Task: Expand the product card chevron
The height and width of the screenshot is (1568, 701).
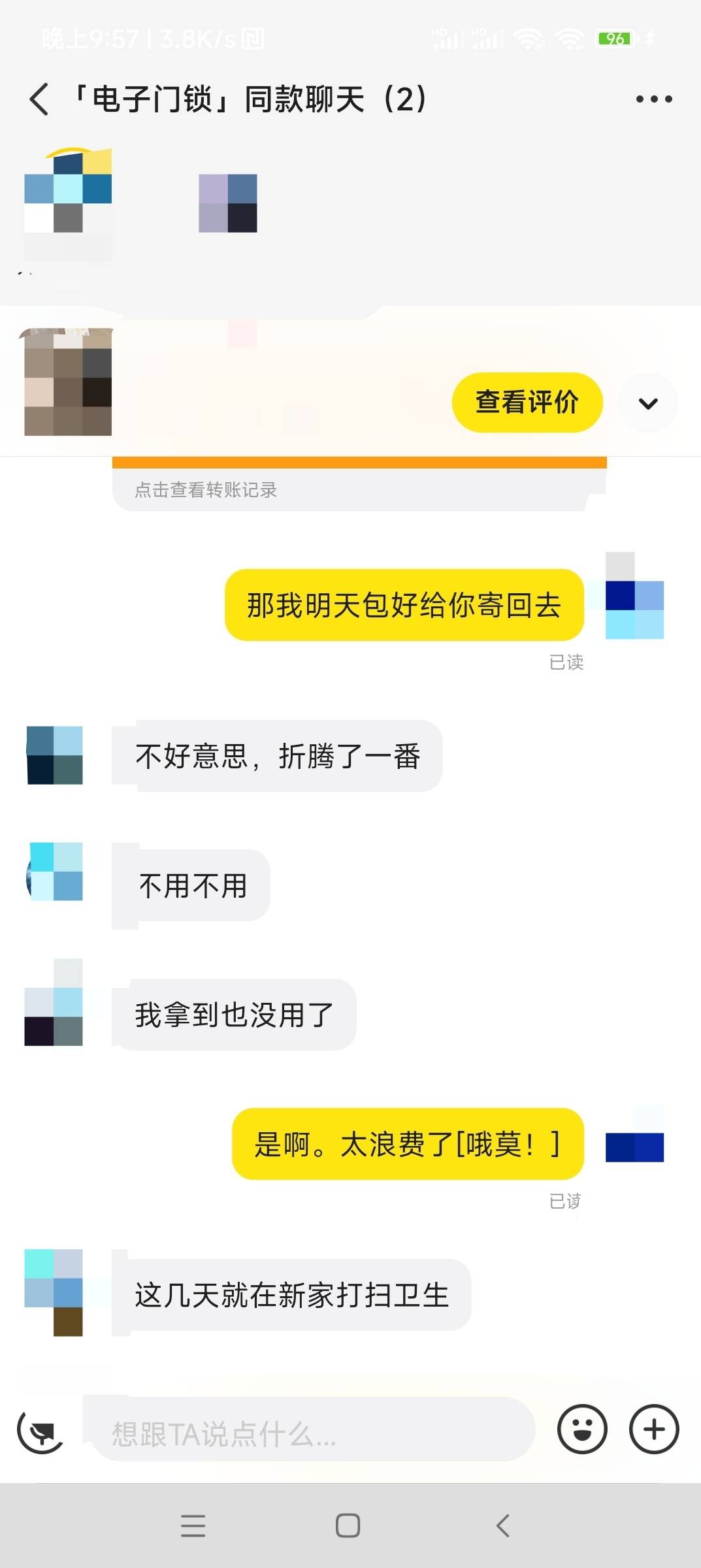Action: click(x=648, y=403)
